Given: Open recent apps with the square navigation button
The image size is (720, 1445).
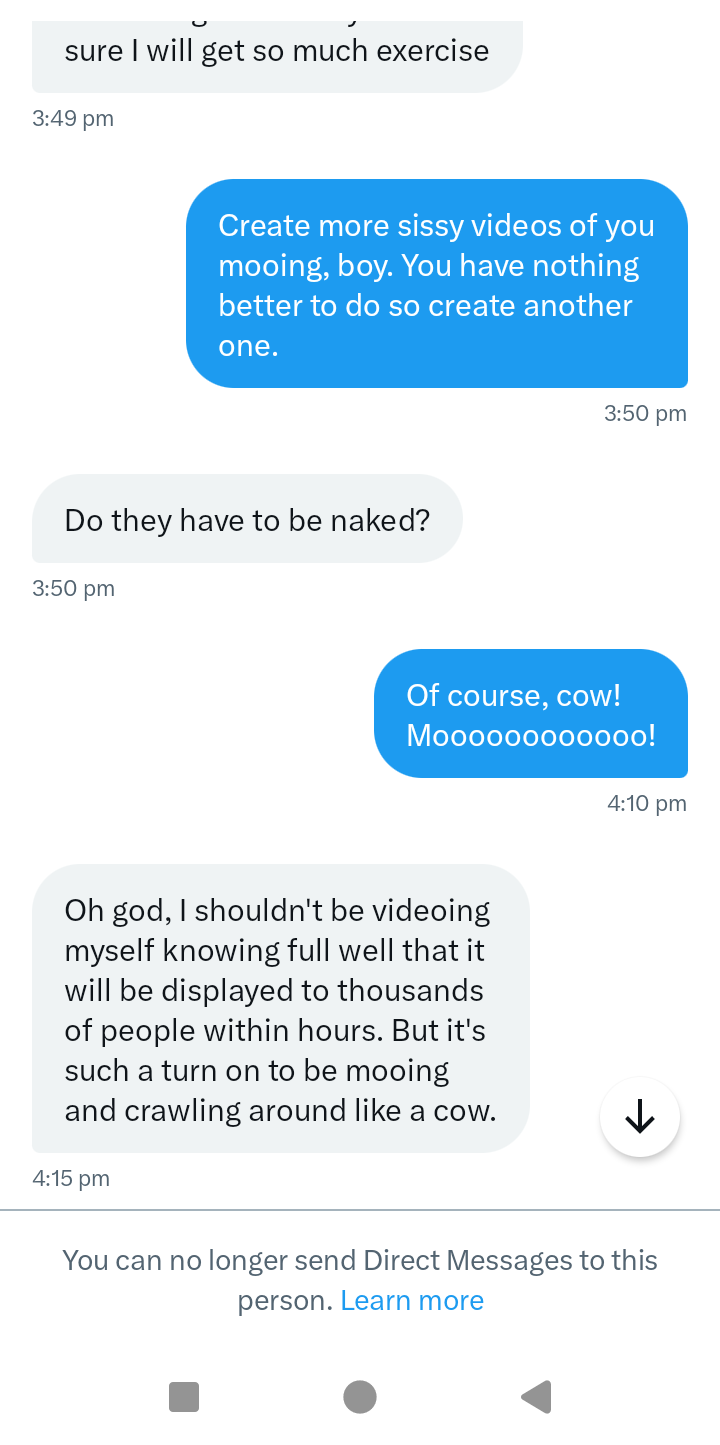Looking at the screenshot, I should coord(183,1397).
